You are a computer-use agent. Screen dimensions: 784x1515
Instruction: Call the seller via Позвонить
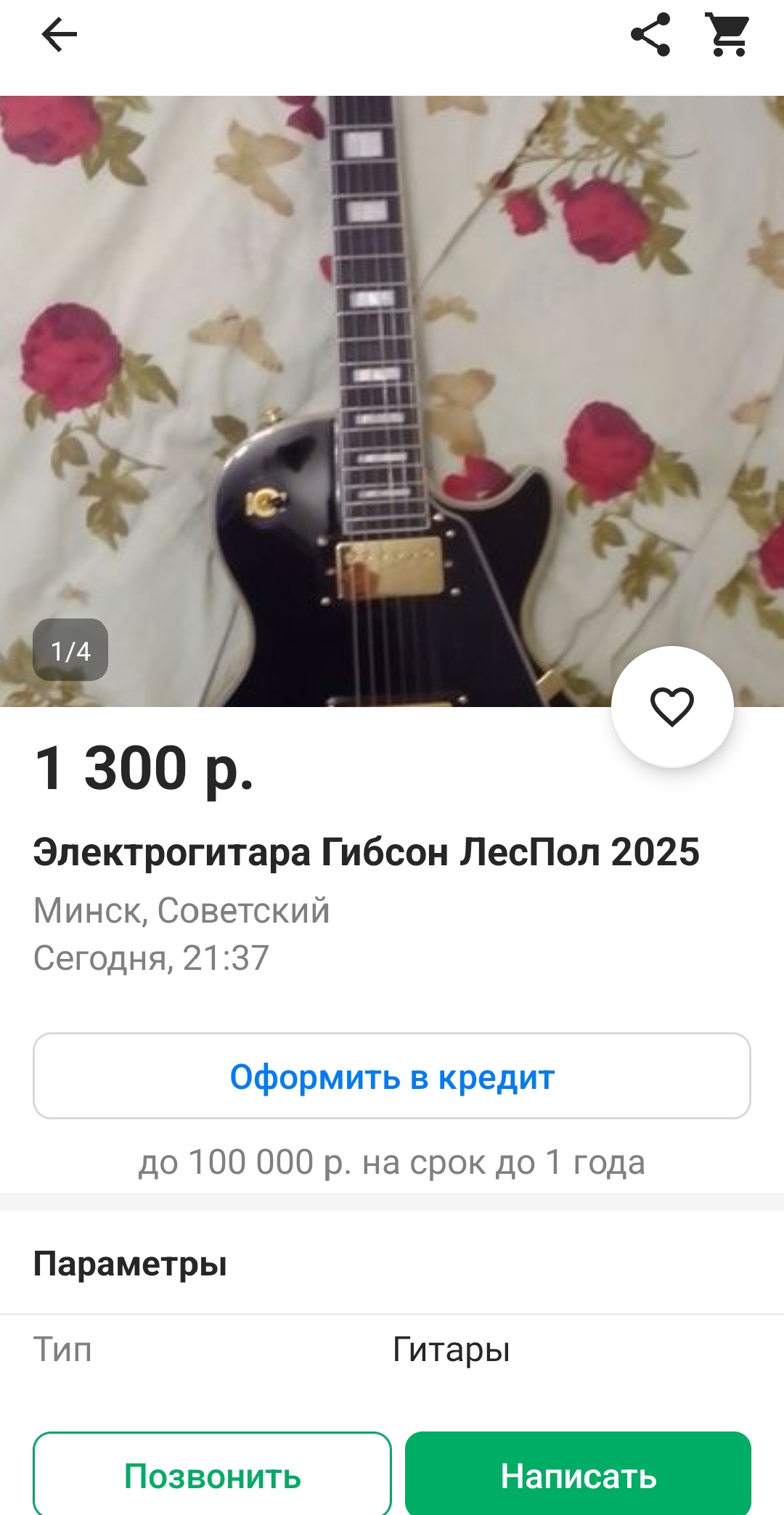click(212, 1475)
